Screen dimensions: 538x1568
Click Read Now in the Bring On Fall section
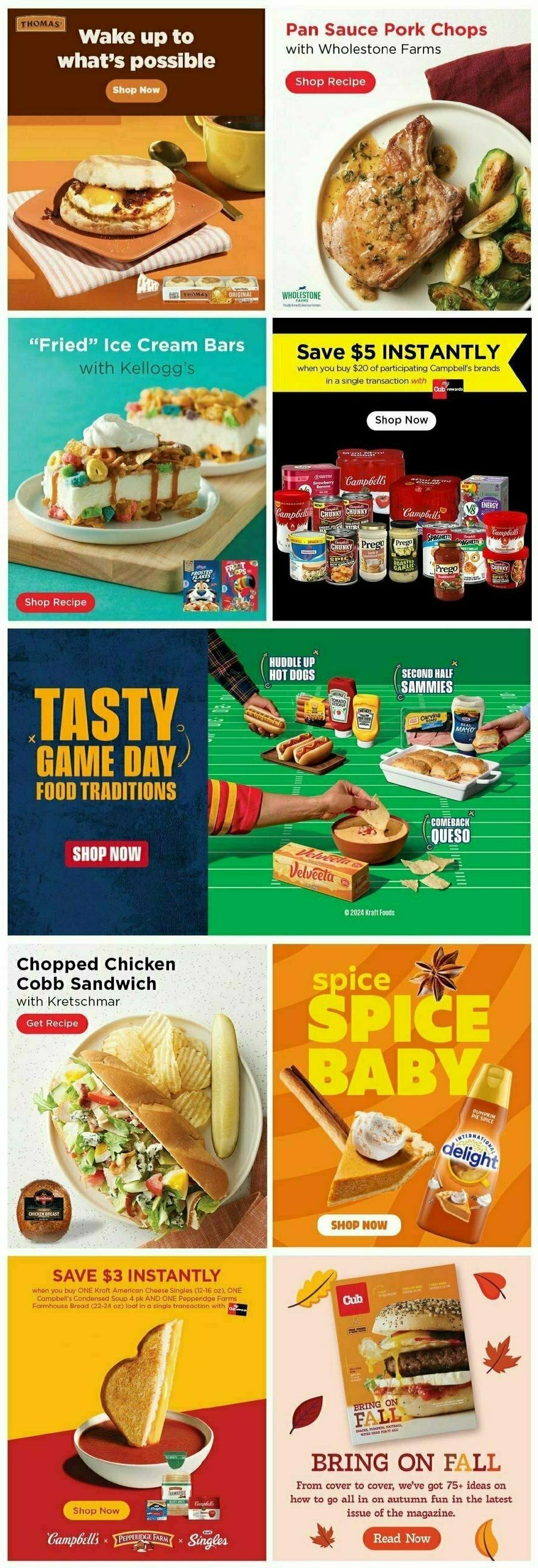pyautogui.click(x=401, y=1536)
